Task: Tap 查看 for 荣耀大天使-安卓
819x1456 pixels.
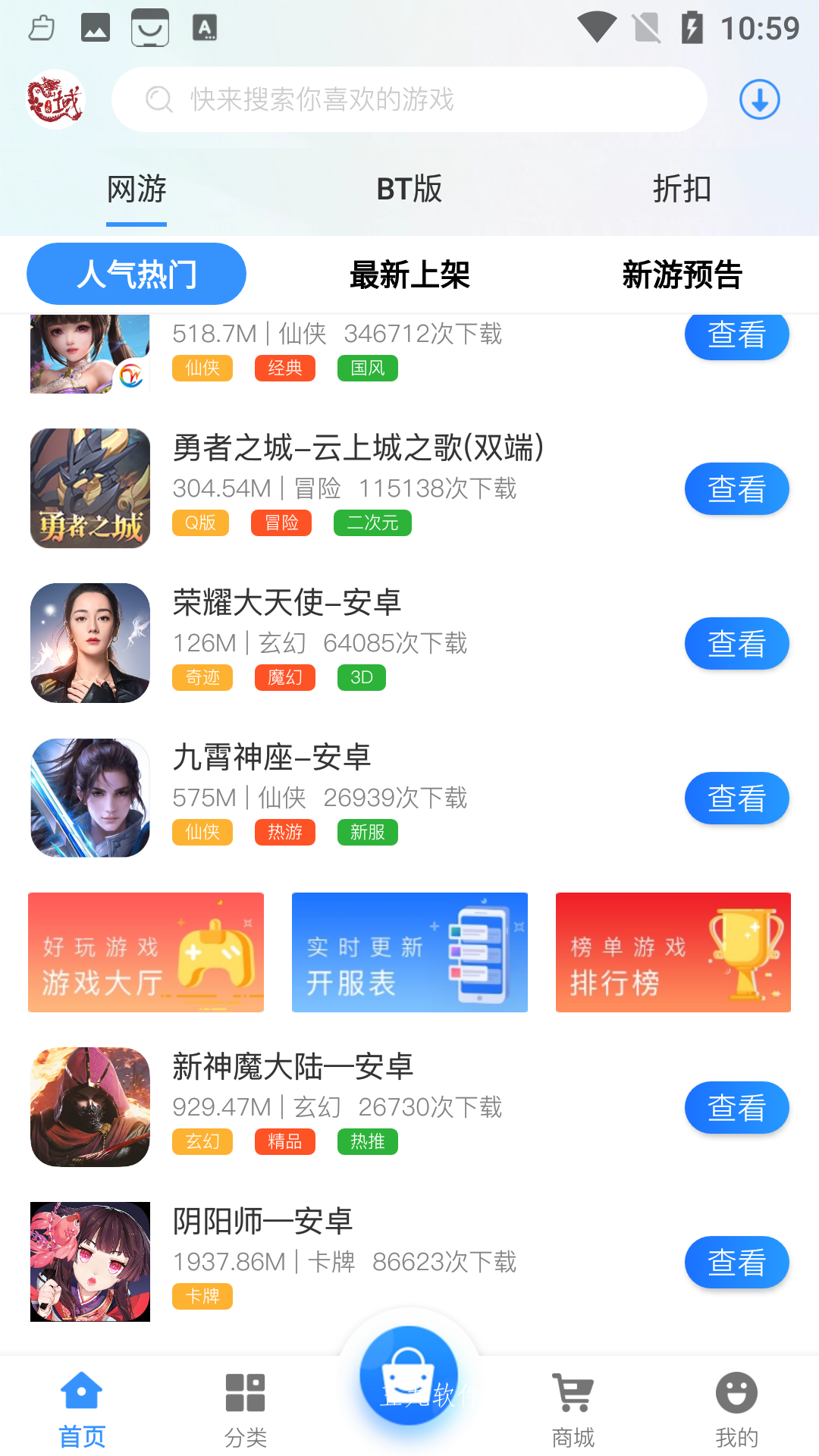Action: (736, 644)
